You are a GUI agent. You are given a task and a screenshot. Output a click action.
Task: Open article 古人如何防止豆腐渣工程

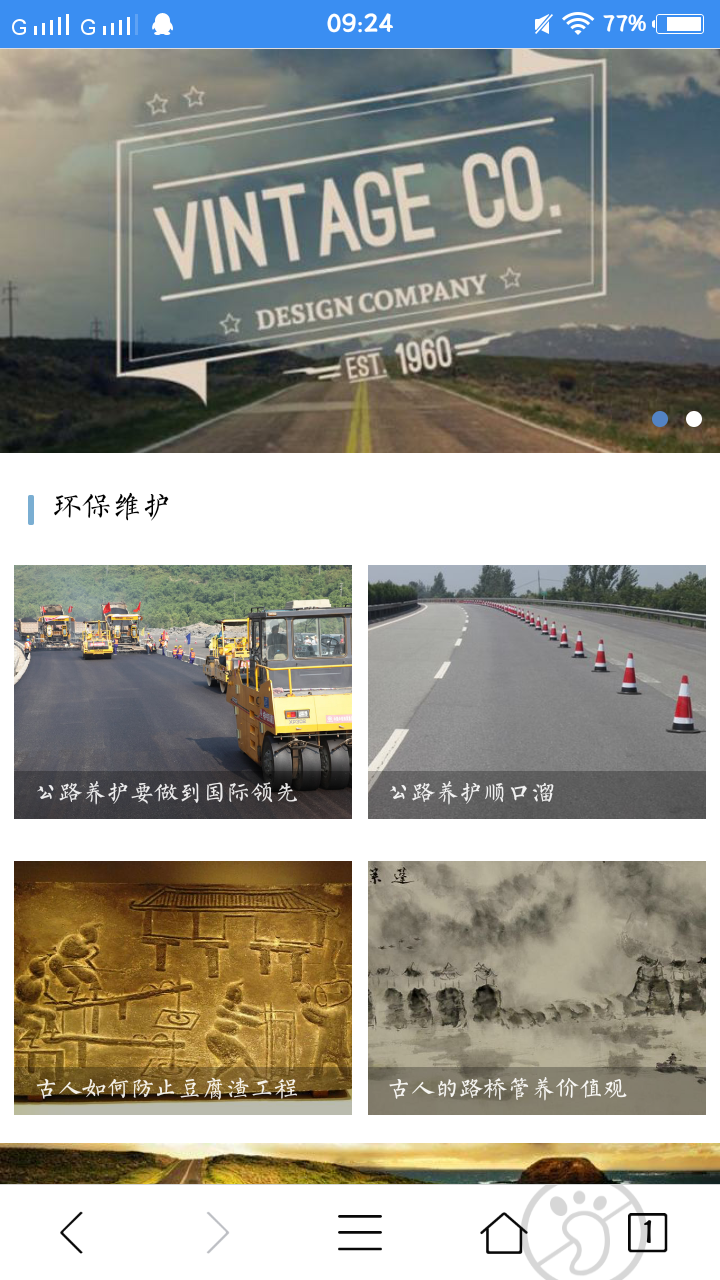pyautogui.click(x=183, y=987)
